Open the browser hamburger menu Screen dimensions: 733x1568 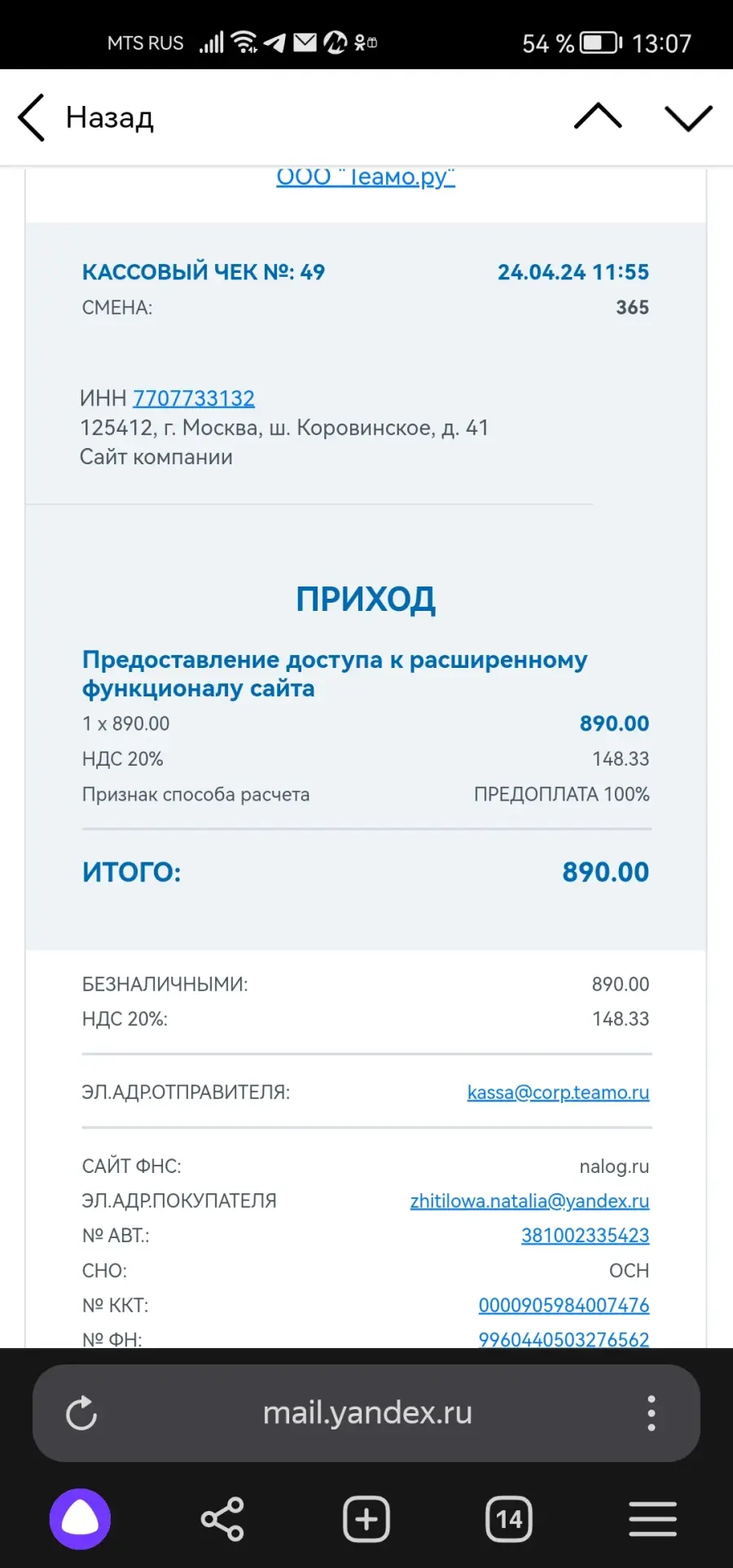tap(652, 1519)
